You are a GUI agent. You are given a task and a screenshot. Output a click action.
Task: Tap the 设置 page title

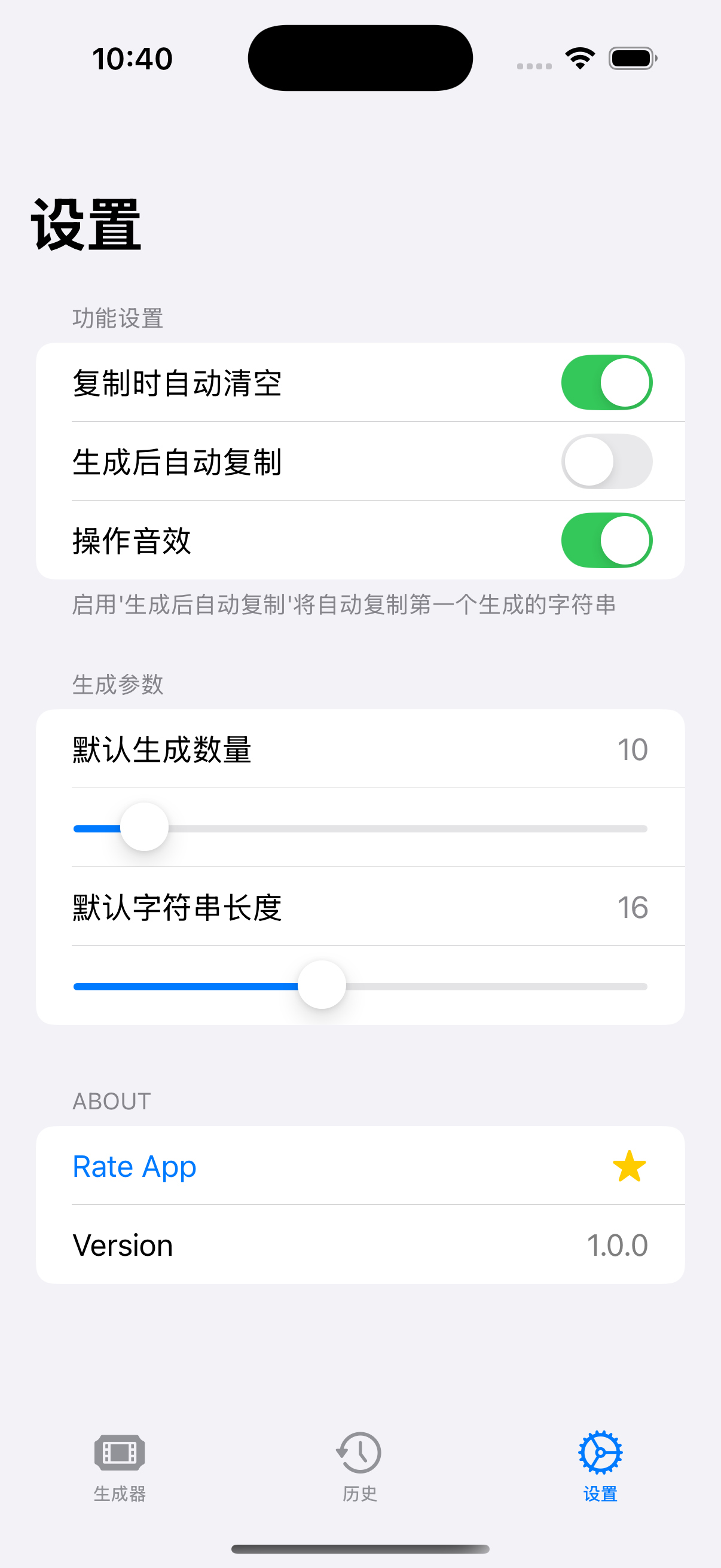tap(85, 223)
